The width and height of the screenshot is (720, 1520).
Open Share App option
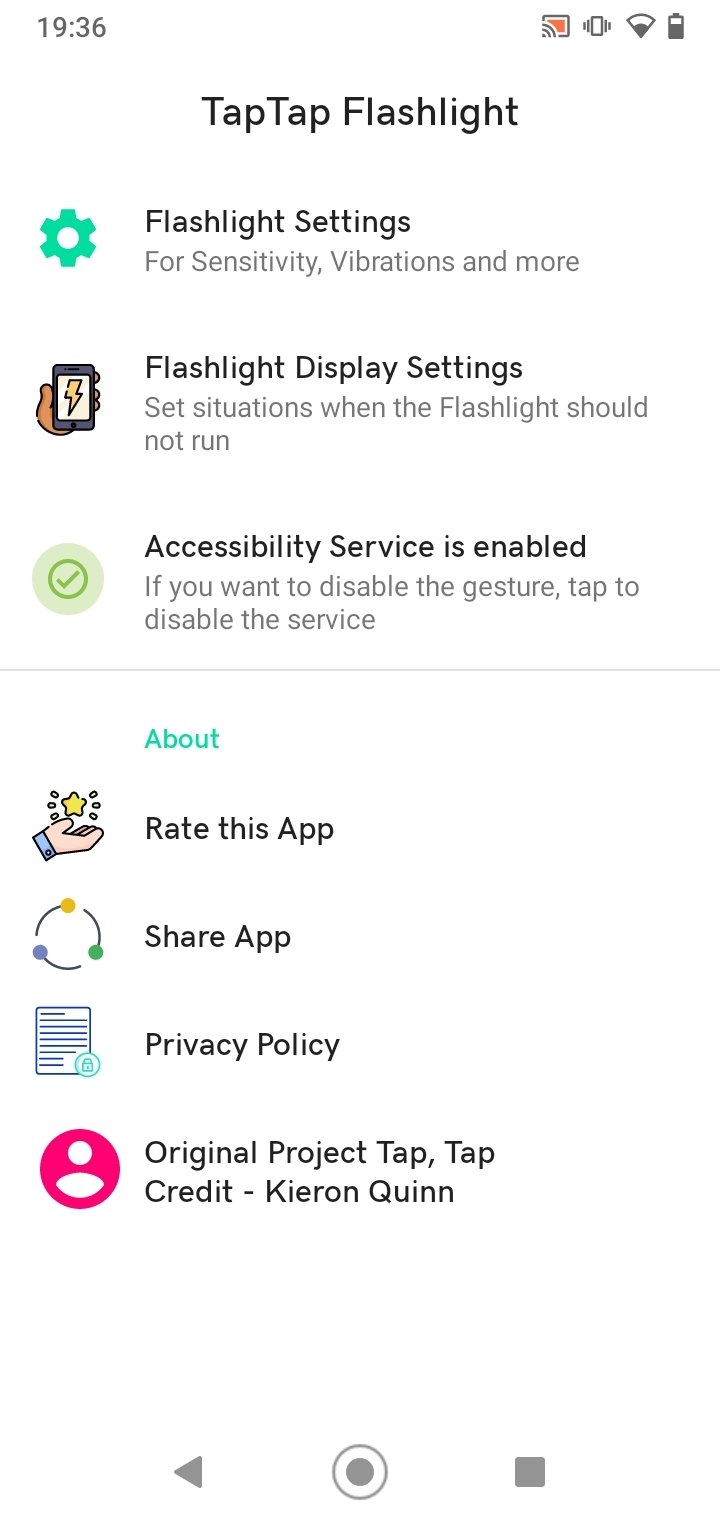[x=217, y=935]
